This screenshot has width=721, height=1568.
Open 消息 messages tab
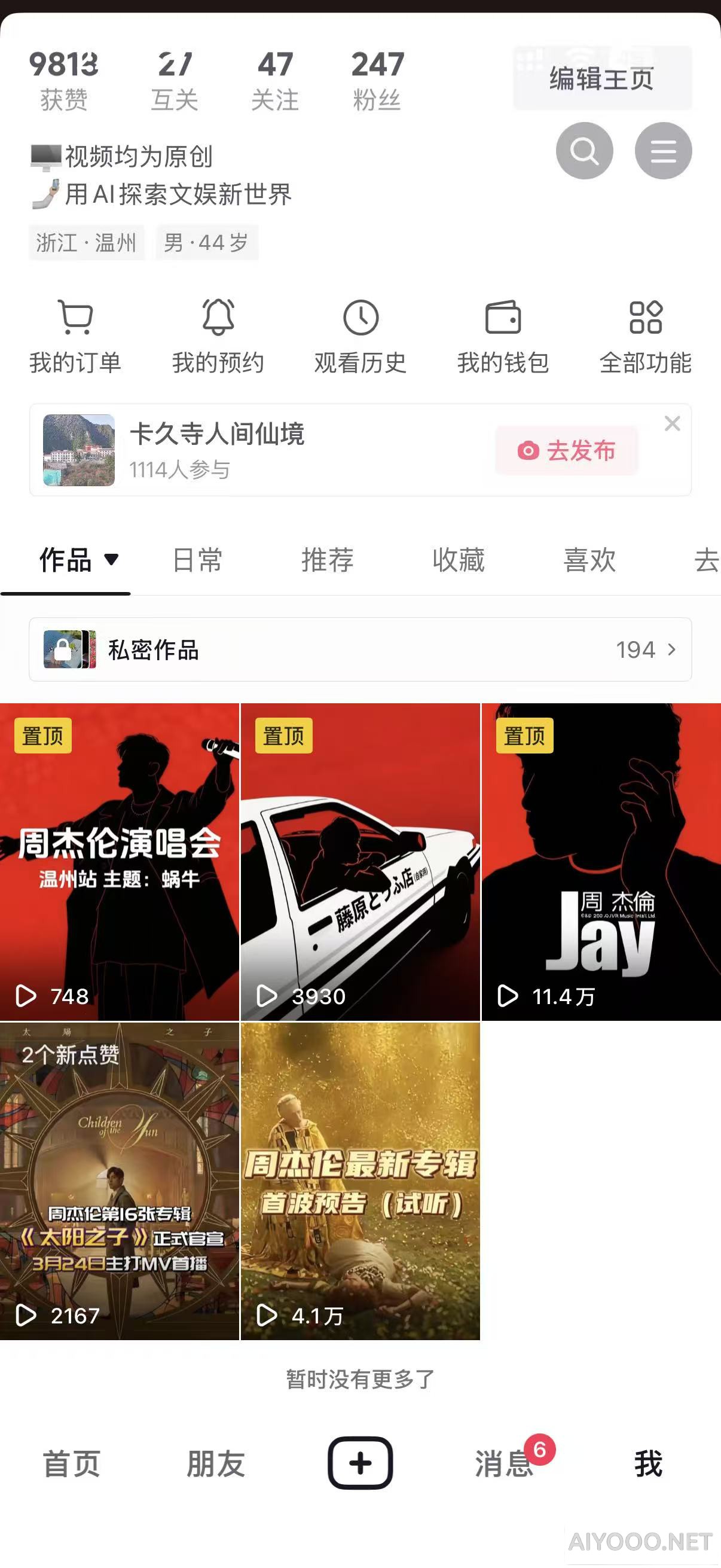(504, 1463)
